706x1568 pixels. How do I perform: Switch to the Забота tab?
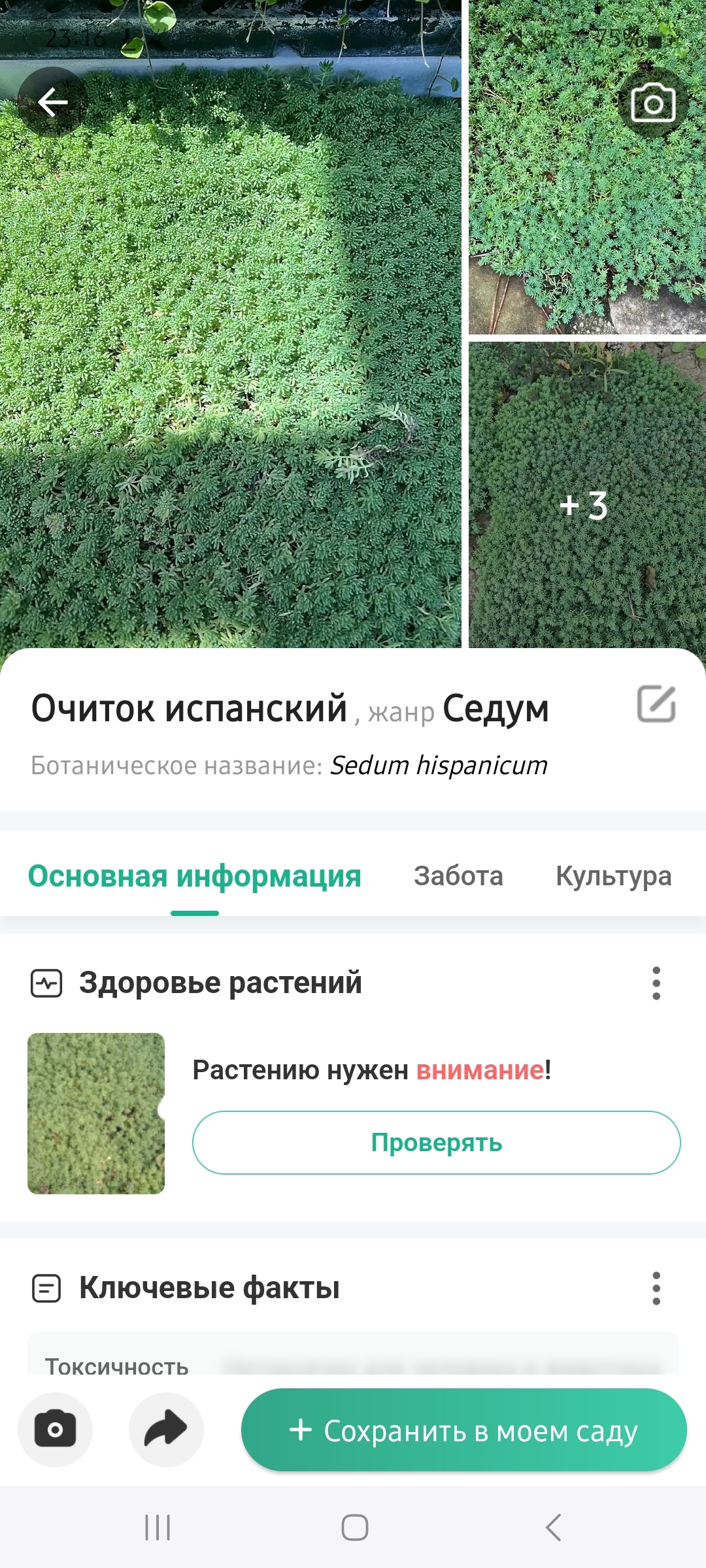point(458,876)
